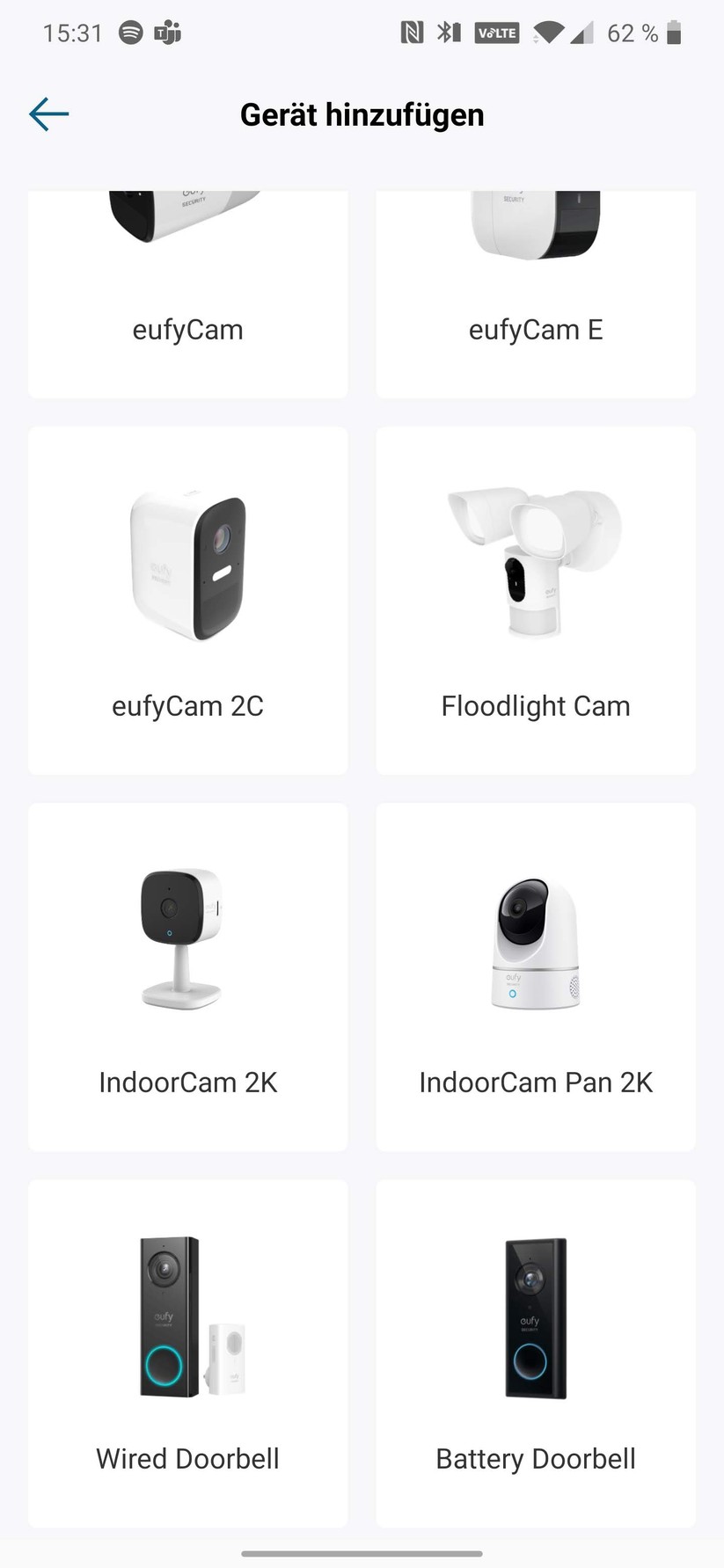The image size is (724, 1568).
Task: Add the IndoorCam 2K device
Action: (187, 977)
